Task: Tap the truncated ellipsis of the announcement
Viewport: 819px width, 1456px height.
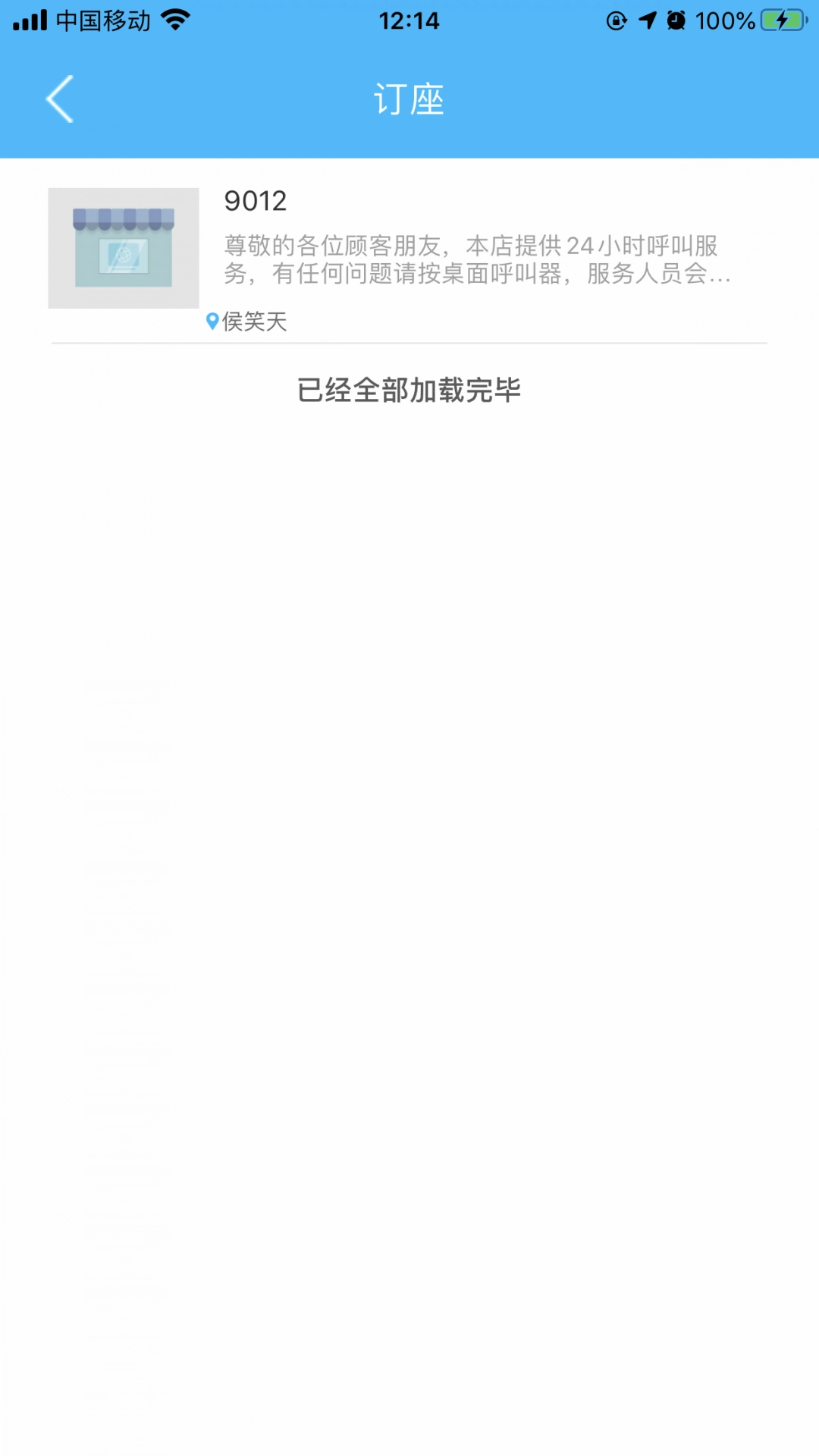Action: (x=720, y=279)
